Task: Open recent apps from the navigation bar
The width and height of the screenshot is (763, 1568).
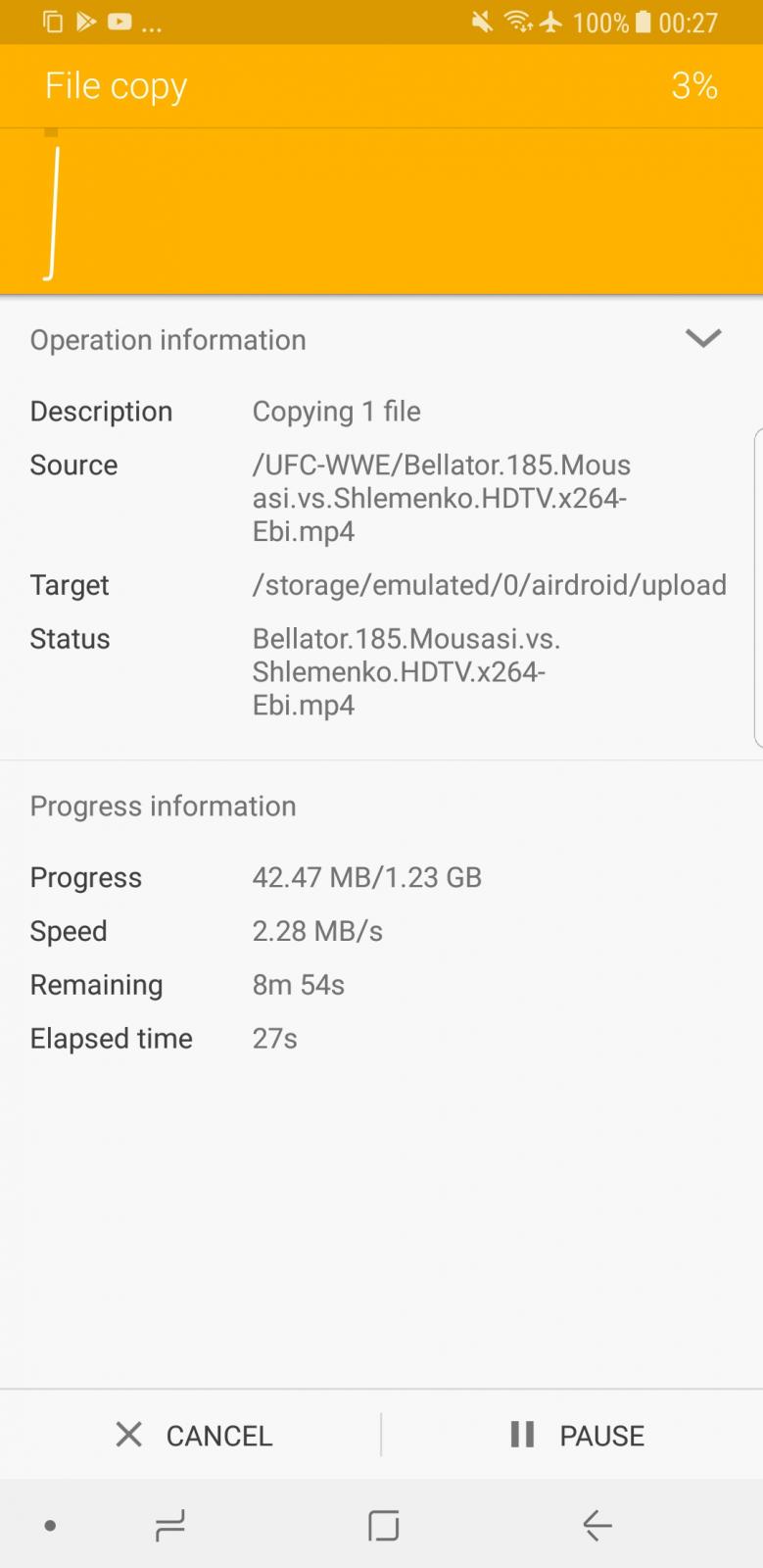Action: pyautogui.click(x=169, y=1525)
